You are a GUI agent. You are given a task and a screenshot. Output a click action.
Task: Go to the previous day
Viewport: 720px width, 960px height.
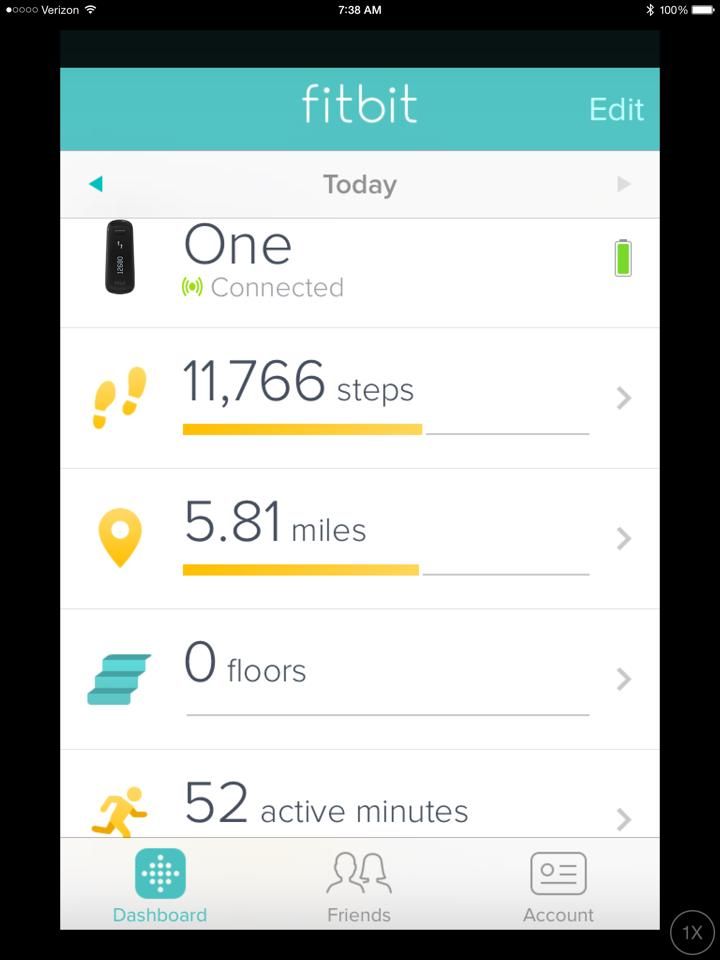tap(96, 184)
